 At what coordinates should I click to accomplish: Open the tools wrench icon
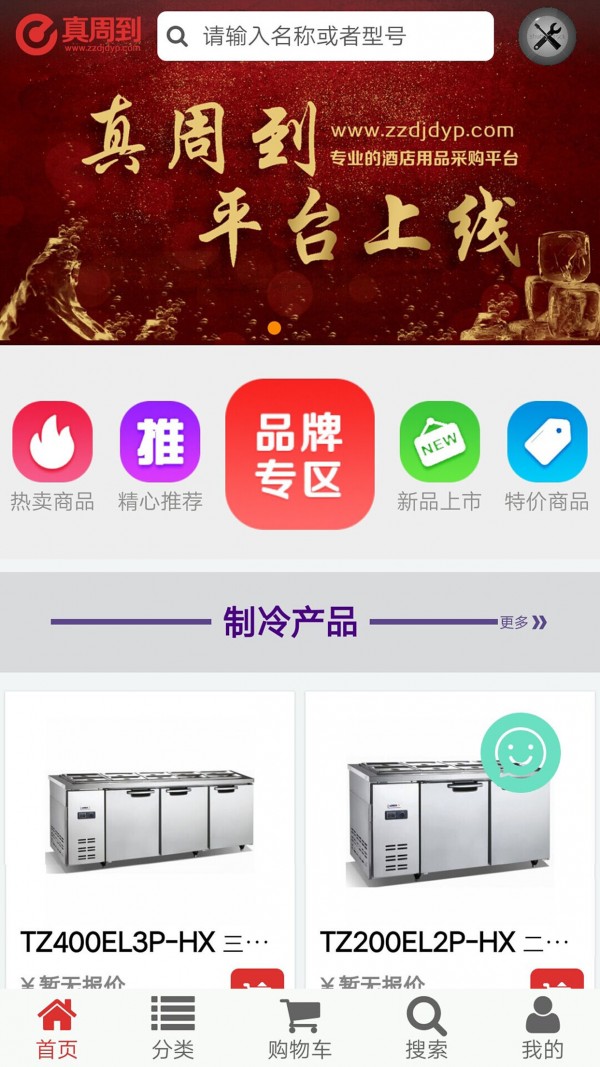(547, 37)
